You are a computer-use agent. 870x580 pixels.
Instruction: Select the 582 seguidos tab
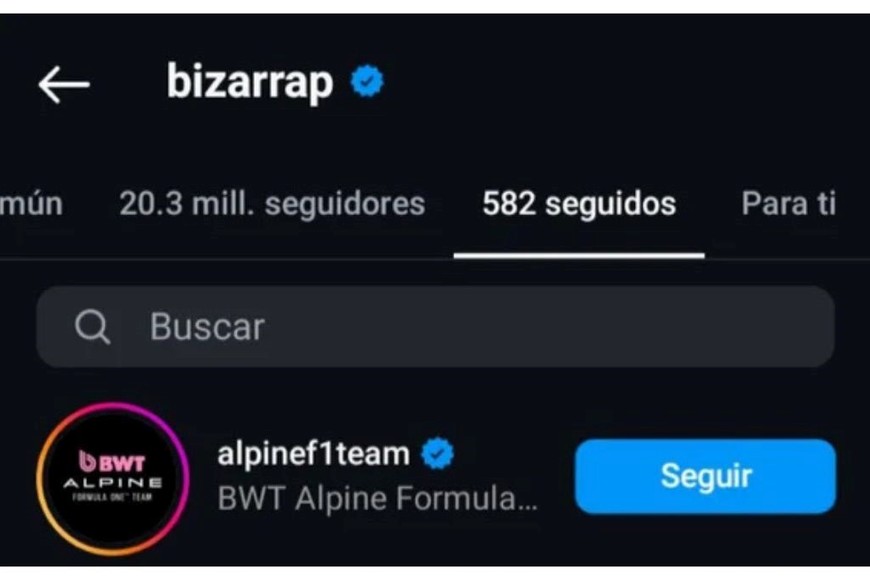(578, 204)
